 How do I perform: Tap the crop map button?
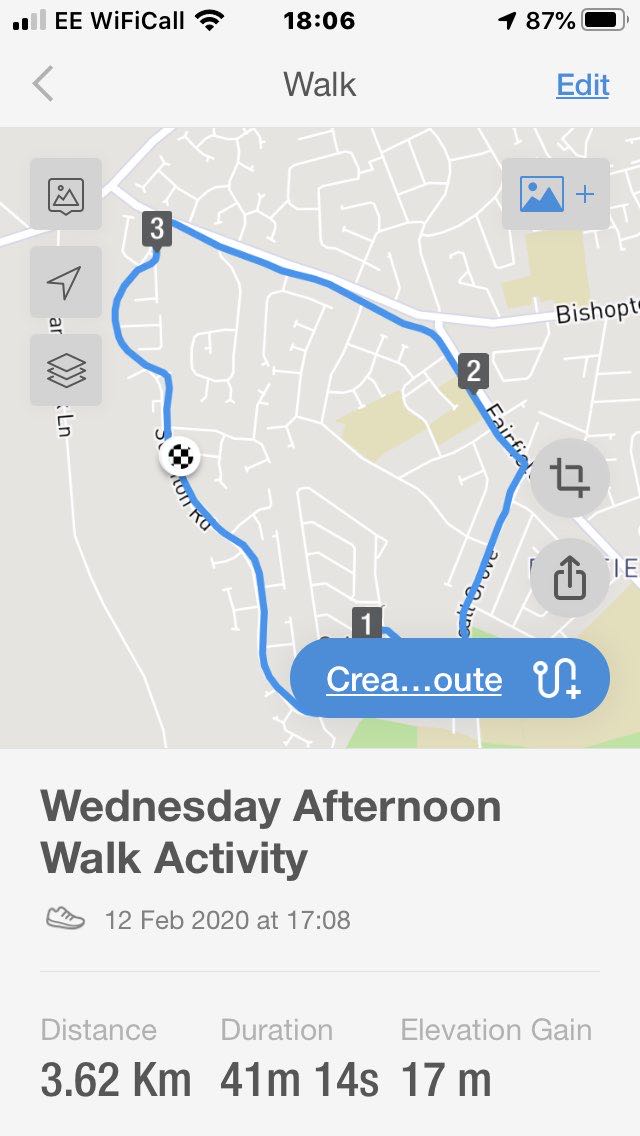(x=569, y=478)
